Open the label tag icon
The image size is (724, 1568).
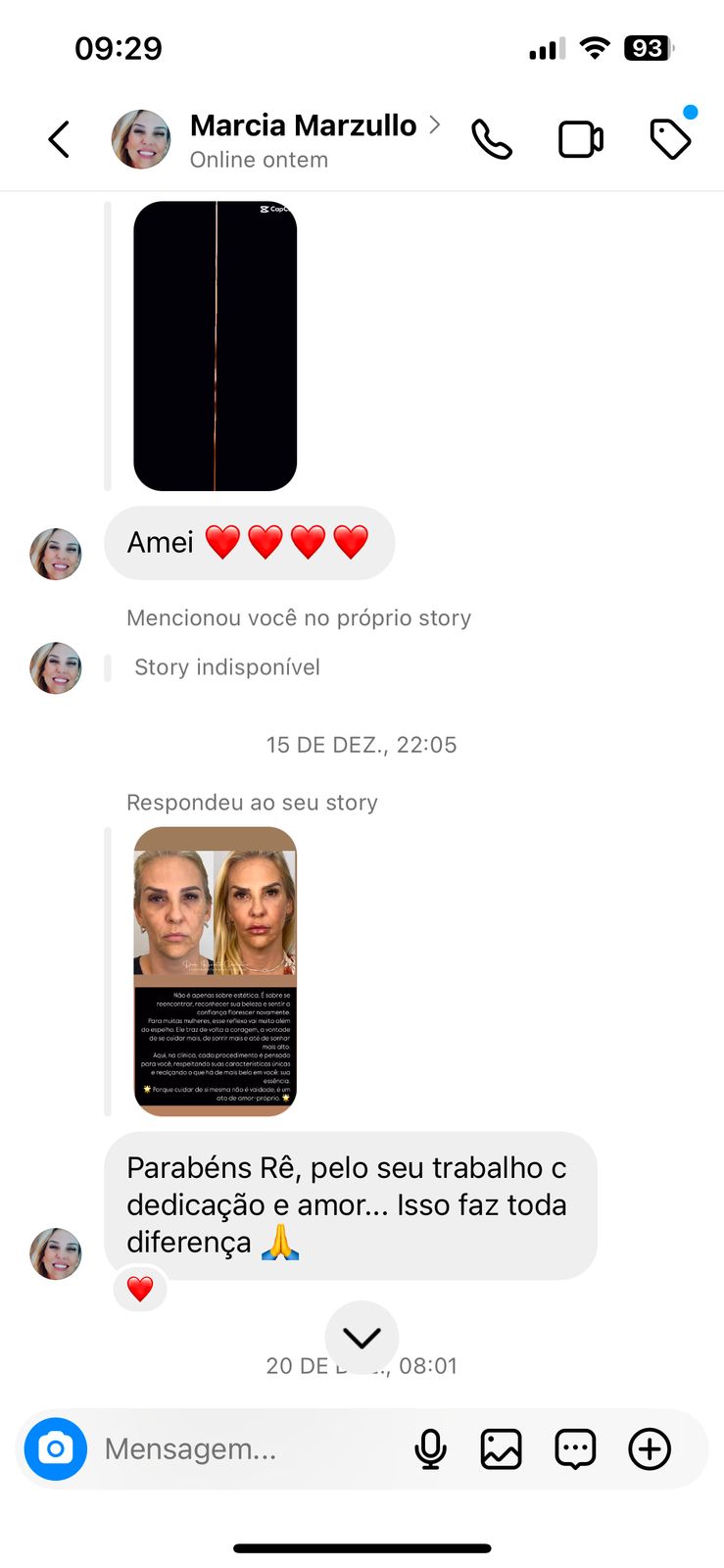(671, 139)
